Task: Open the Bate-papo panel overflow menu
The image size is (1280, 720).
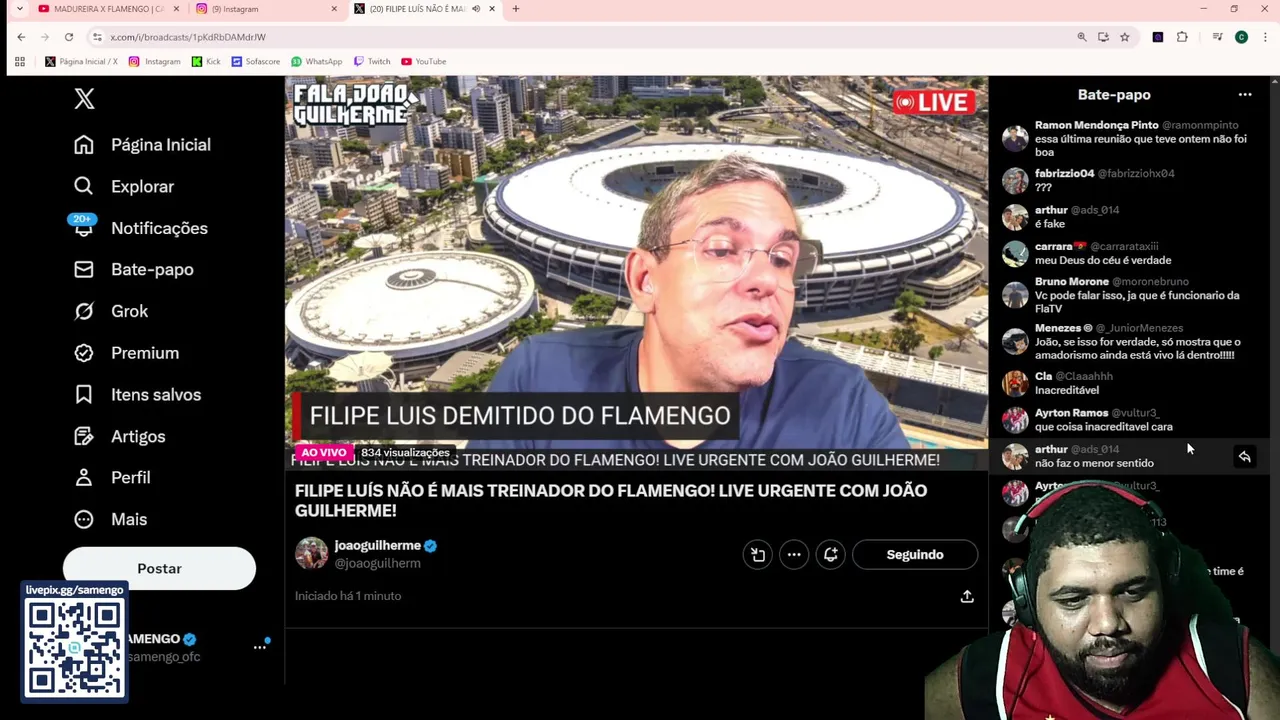Action: (x=1245, y=95)
